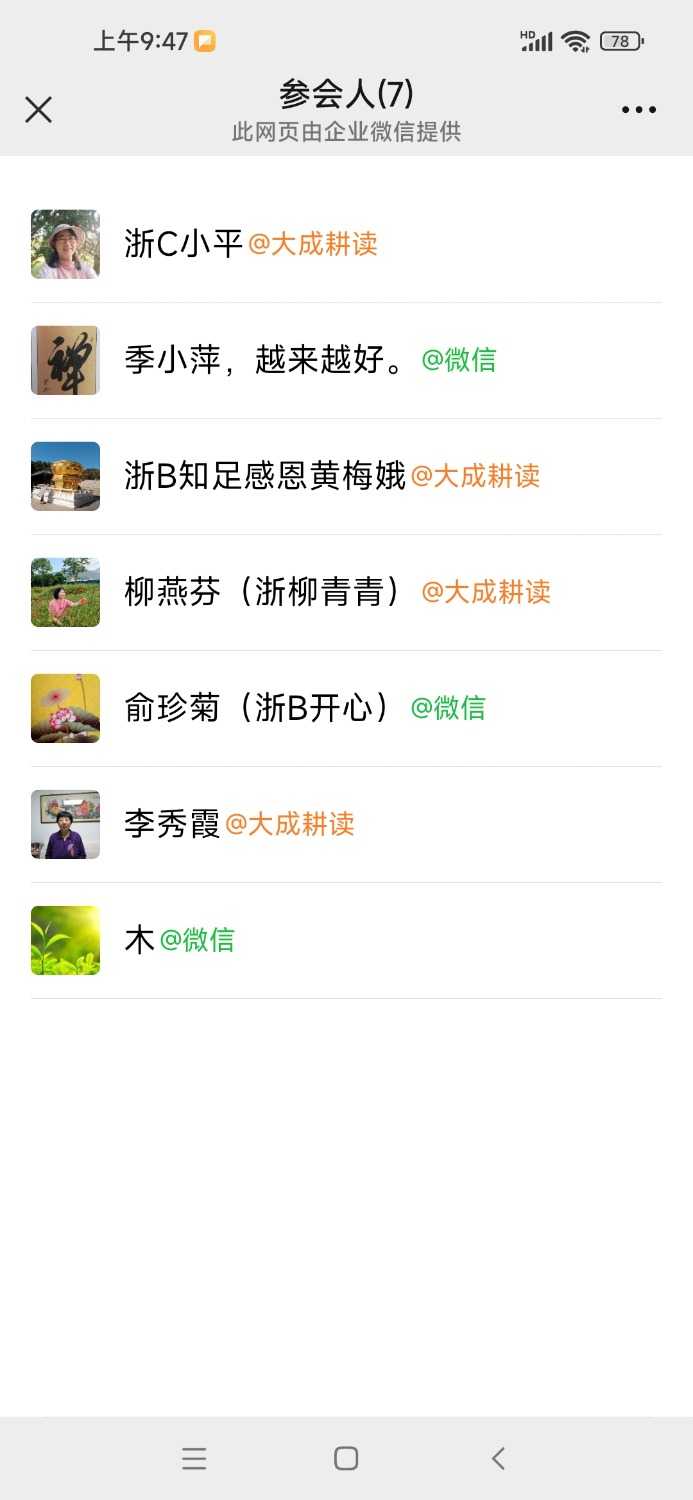Tap the system home button
The width and height of the screenshot is (693, 1500).
[x=346, y=1458]
